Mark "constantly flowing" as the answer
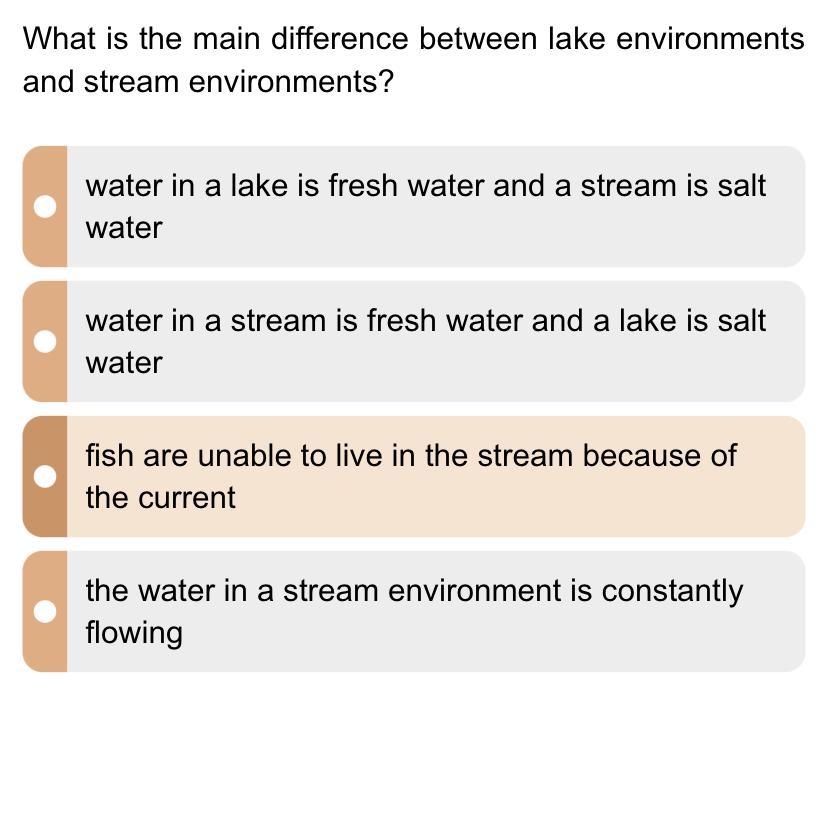 tap(45, 611)
